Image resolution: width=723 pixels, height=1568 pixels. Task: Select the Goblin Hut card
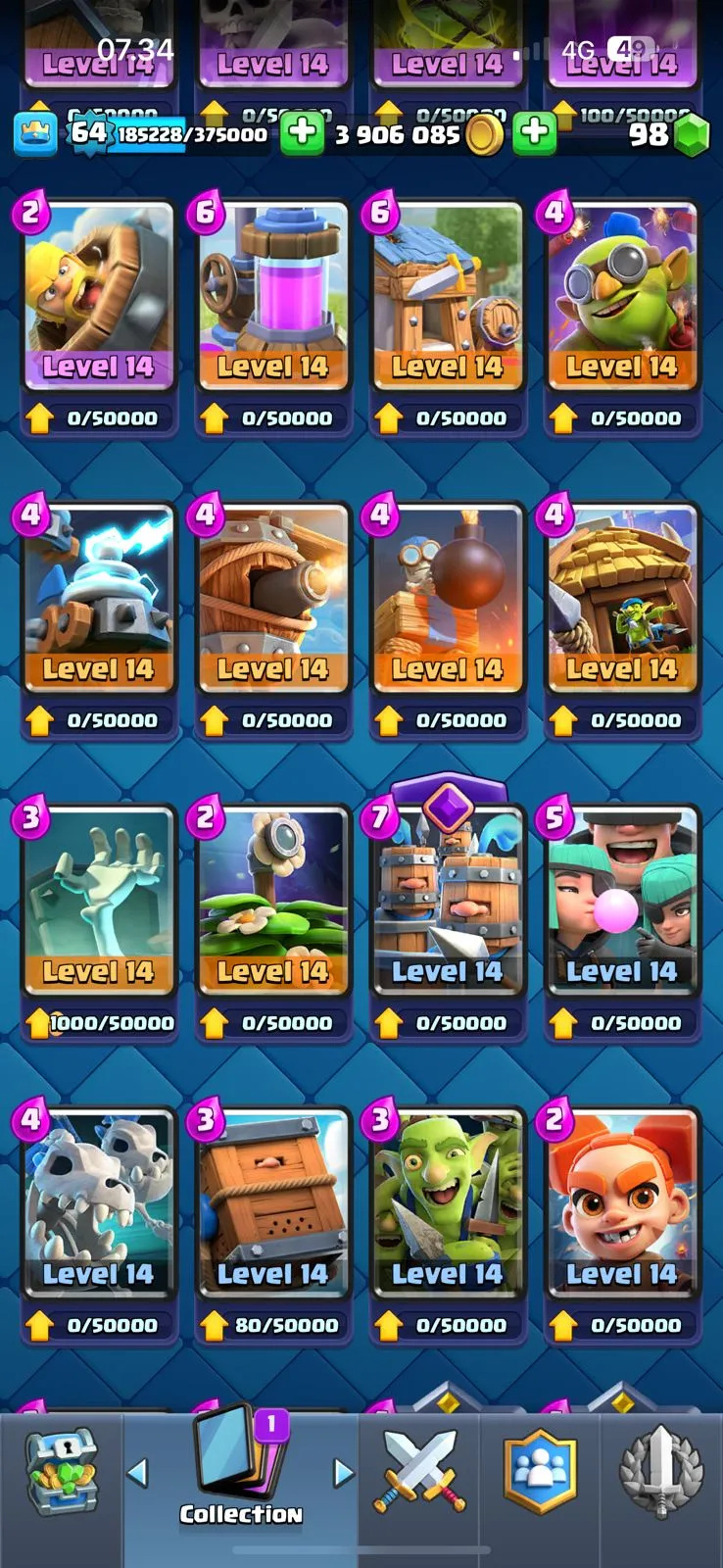621,598
